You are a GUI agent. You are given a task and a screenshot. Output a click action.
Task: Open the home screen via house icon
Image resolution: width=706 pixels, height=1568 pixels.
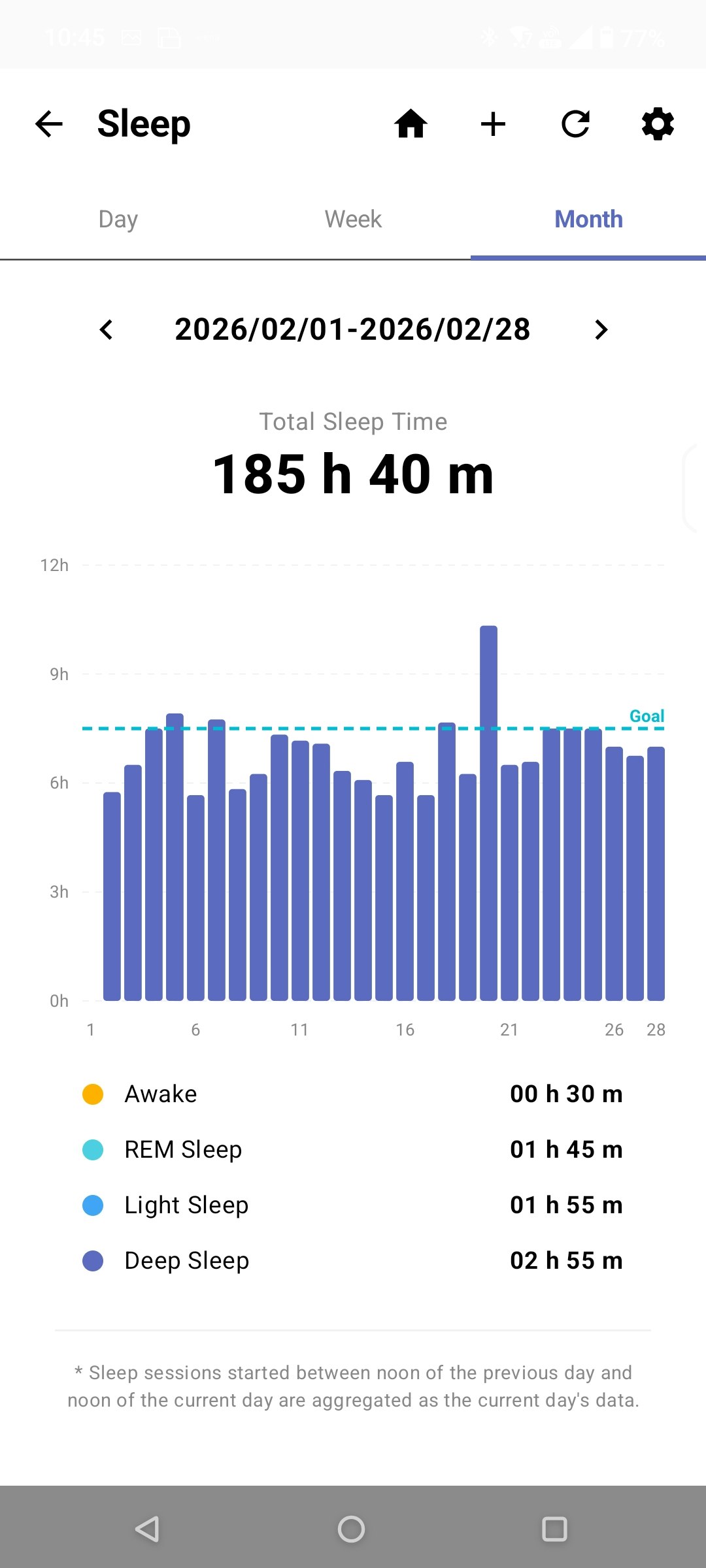click(411, 124)
